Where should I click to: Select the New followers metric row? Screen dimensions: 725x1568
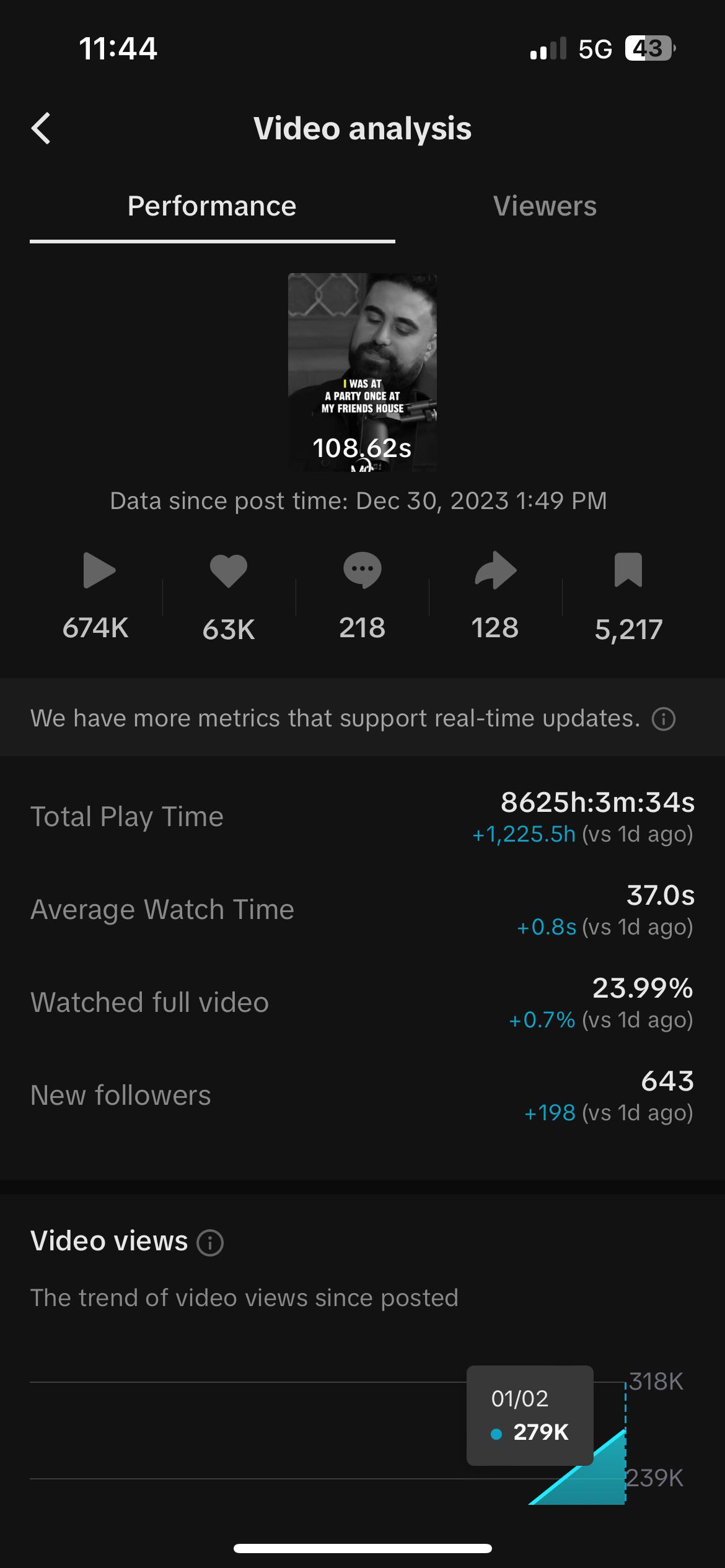(362, 1096)
